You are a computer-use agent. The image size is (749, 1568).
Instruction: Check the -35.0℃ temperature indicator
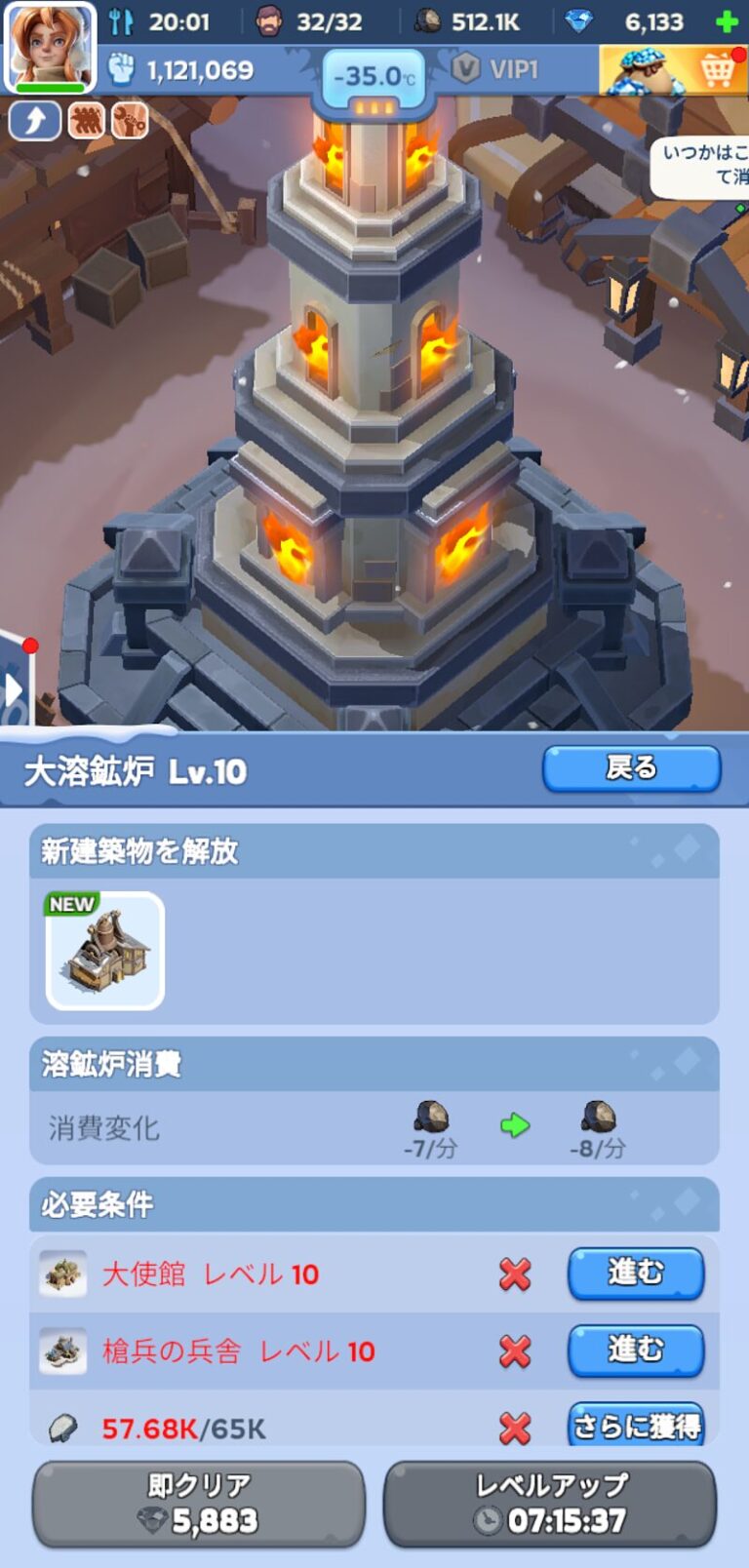(x=374, y=77)
